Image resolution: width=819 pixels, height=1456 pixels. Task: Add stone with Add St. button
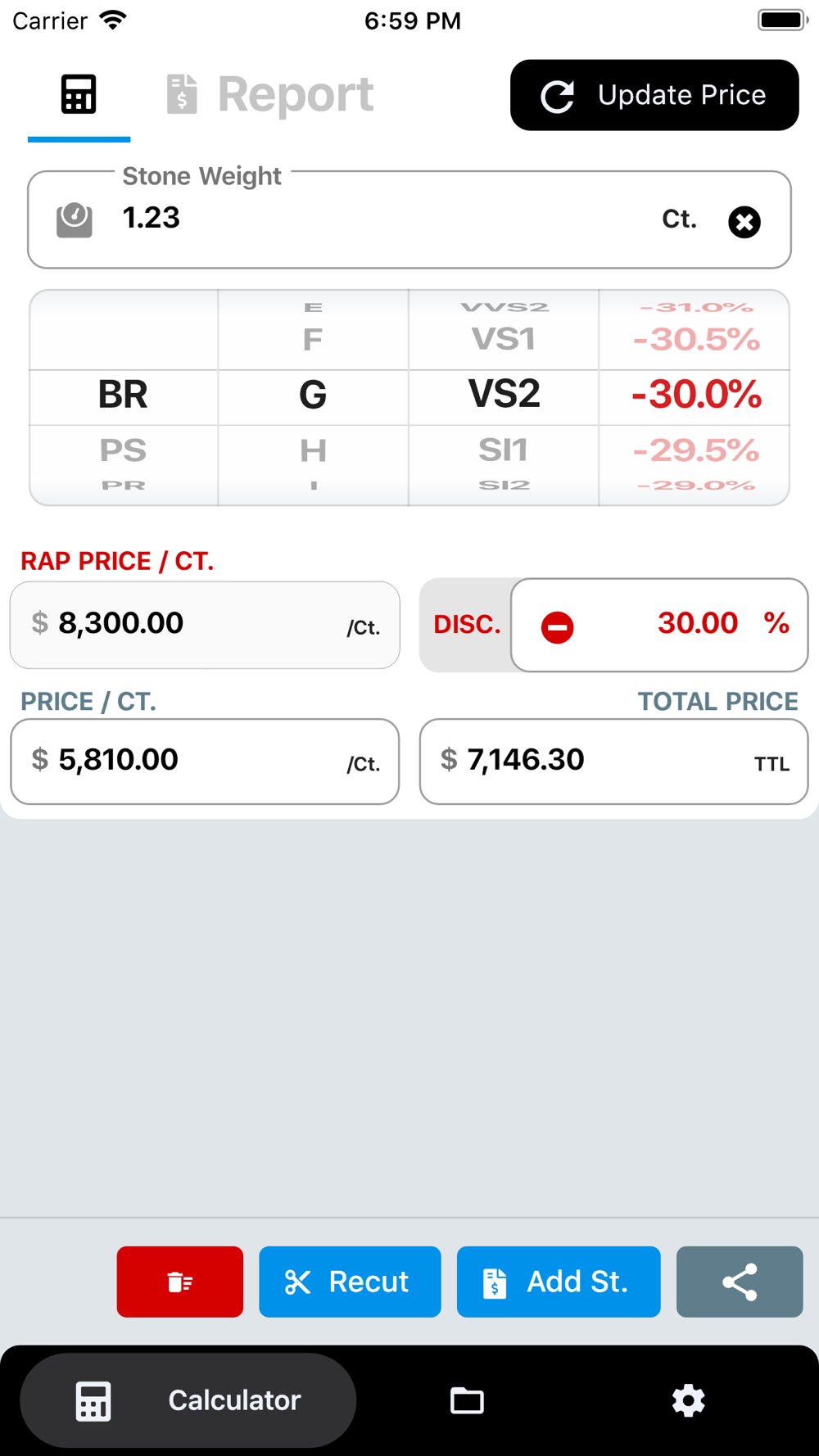click(559, 1281)
